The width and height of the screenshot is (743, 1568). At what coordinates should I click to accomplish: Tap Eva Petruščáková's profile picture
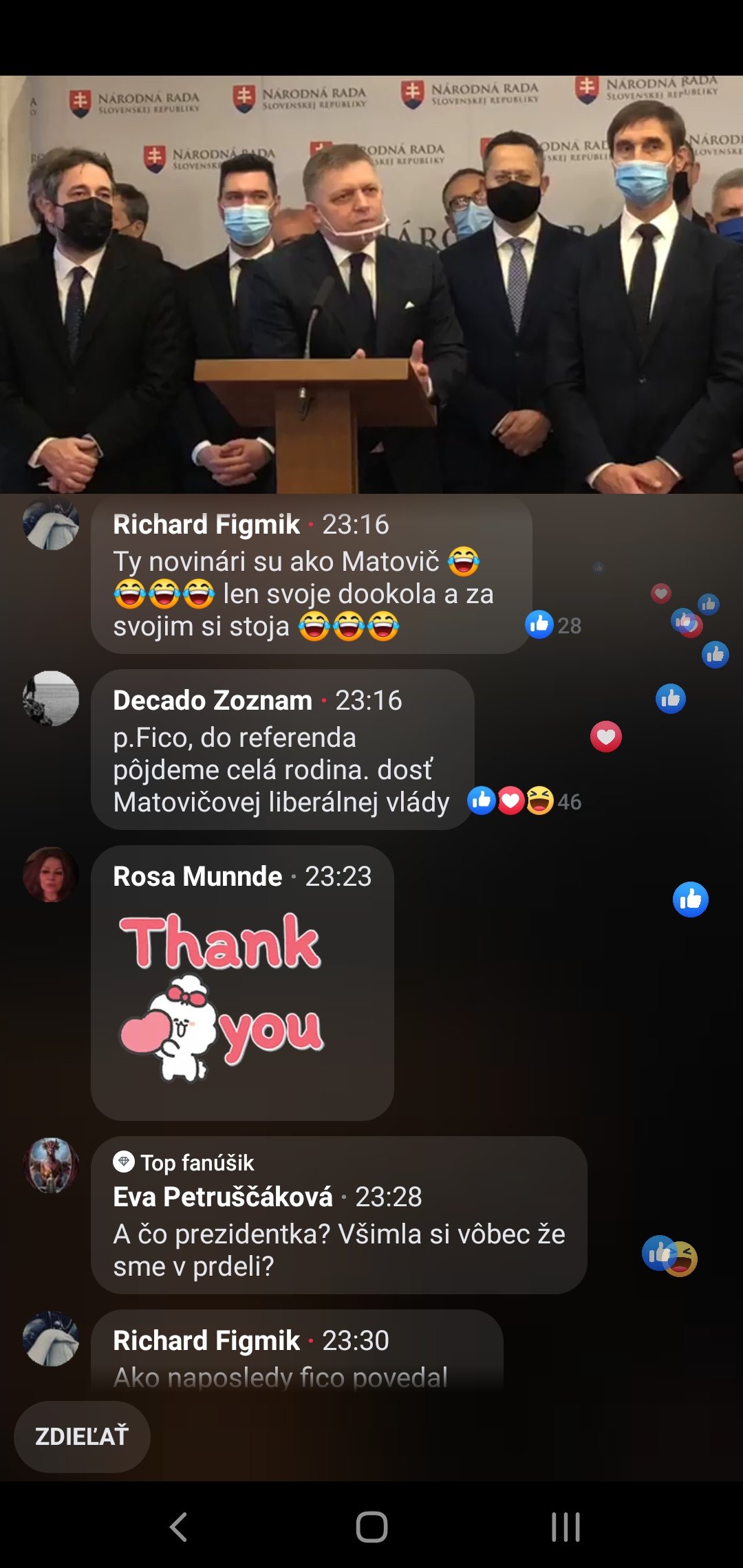coord(51,1165)
